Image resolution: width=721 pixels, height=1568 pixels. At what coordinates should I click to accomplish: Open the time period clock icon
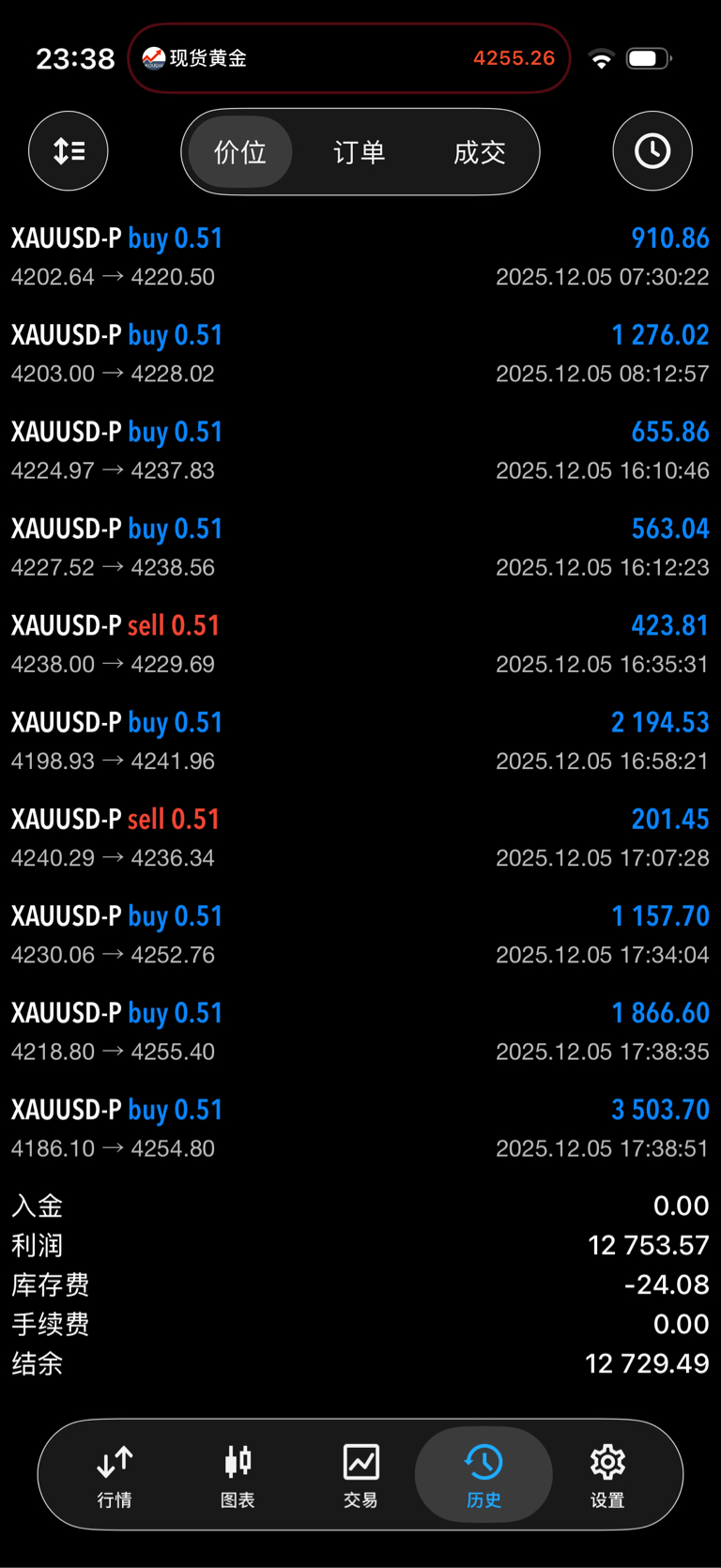click(x=652, y=151)
